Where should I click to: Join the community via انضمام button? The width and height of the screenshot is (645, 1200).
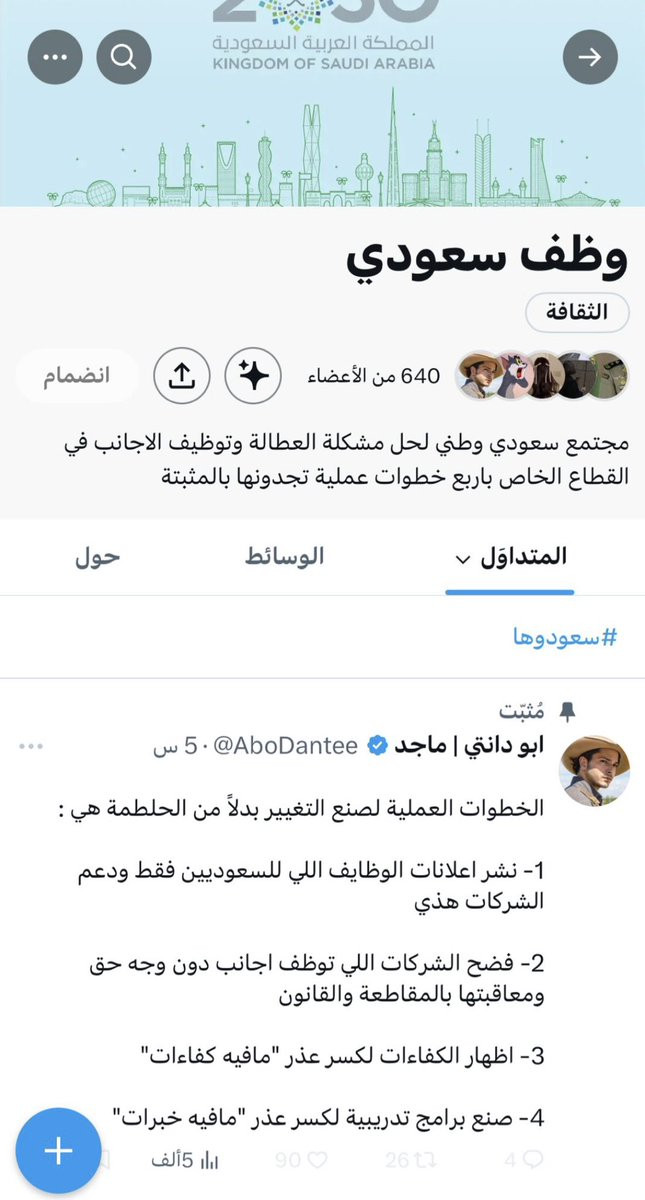76,376
